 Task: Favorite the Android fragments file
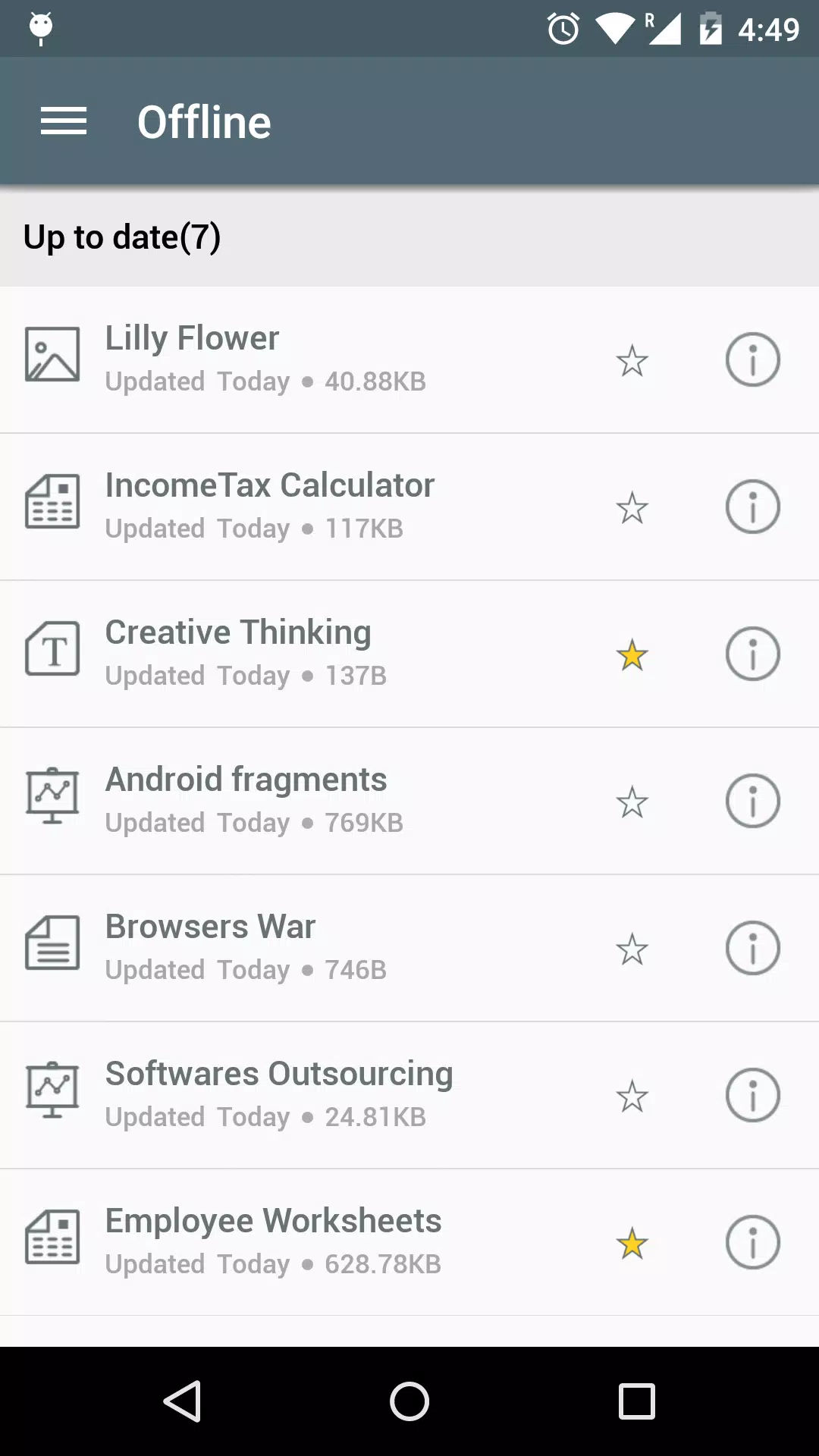coord(632,802)
